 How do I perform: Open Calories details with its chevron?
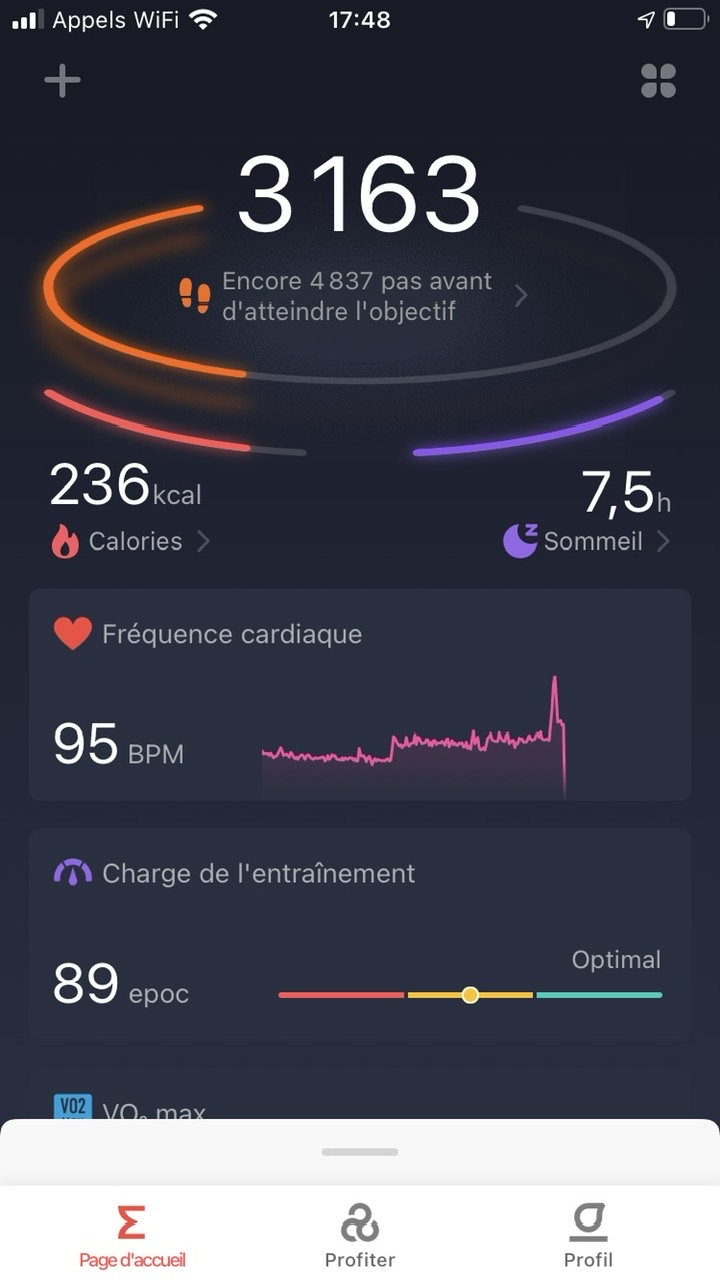(203, 541)
